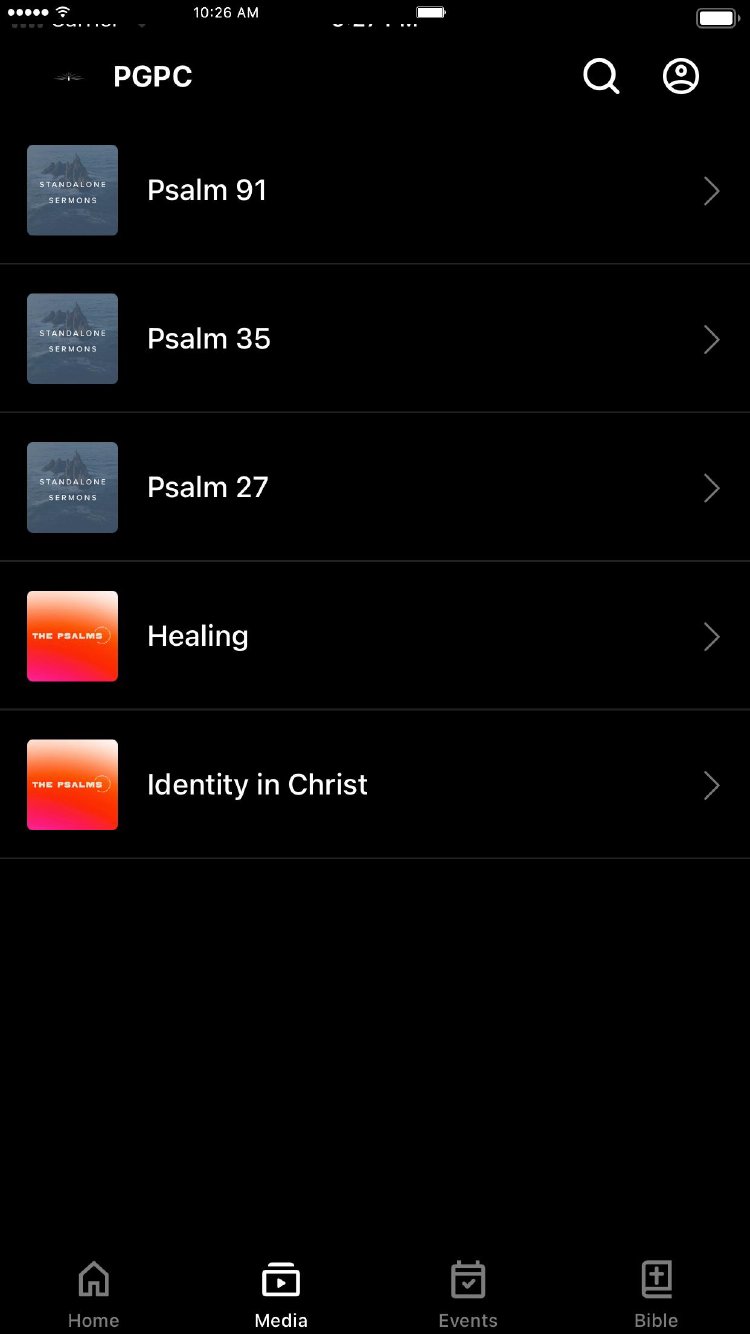
Task: Switch to the Home tab
Action: 93,1294
